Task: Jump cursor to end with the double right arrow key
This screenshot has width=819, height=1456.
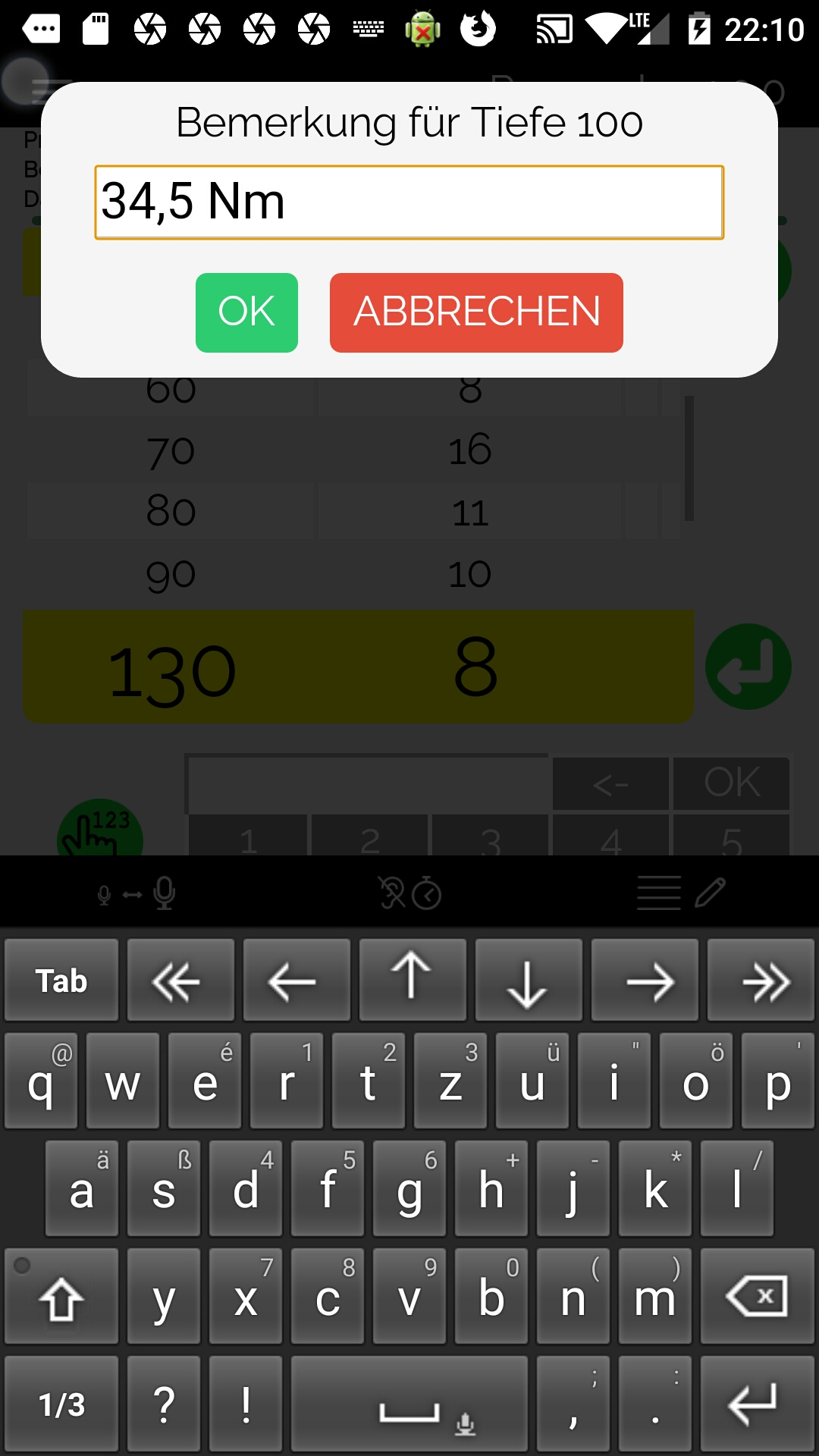Action: (x=761, y=980)
